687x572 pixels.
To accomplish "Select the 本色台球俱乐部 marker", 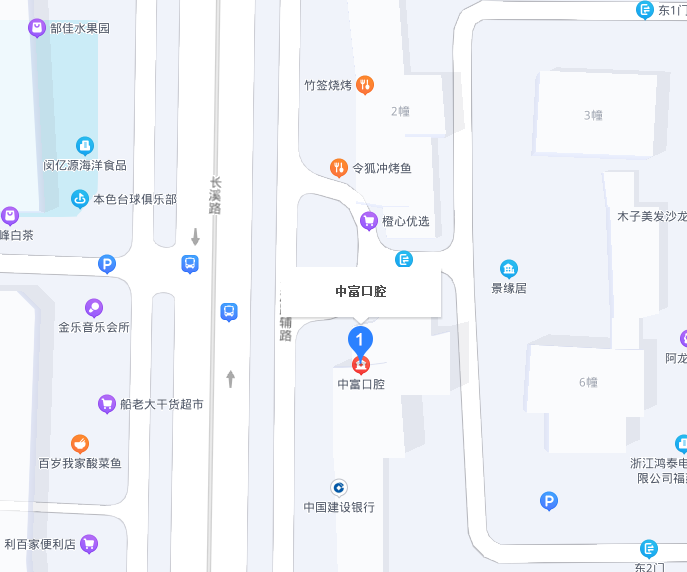I will click(80, 199).
